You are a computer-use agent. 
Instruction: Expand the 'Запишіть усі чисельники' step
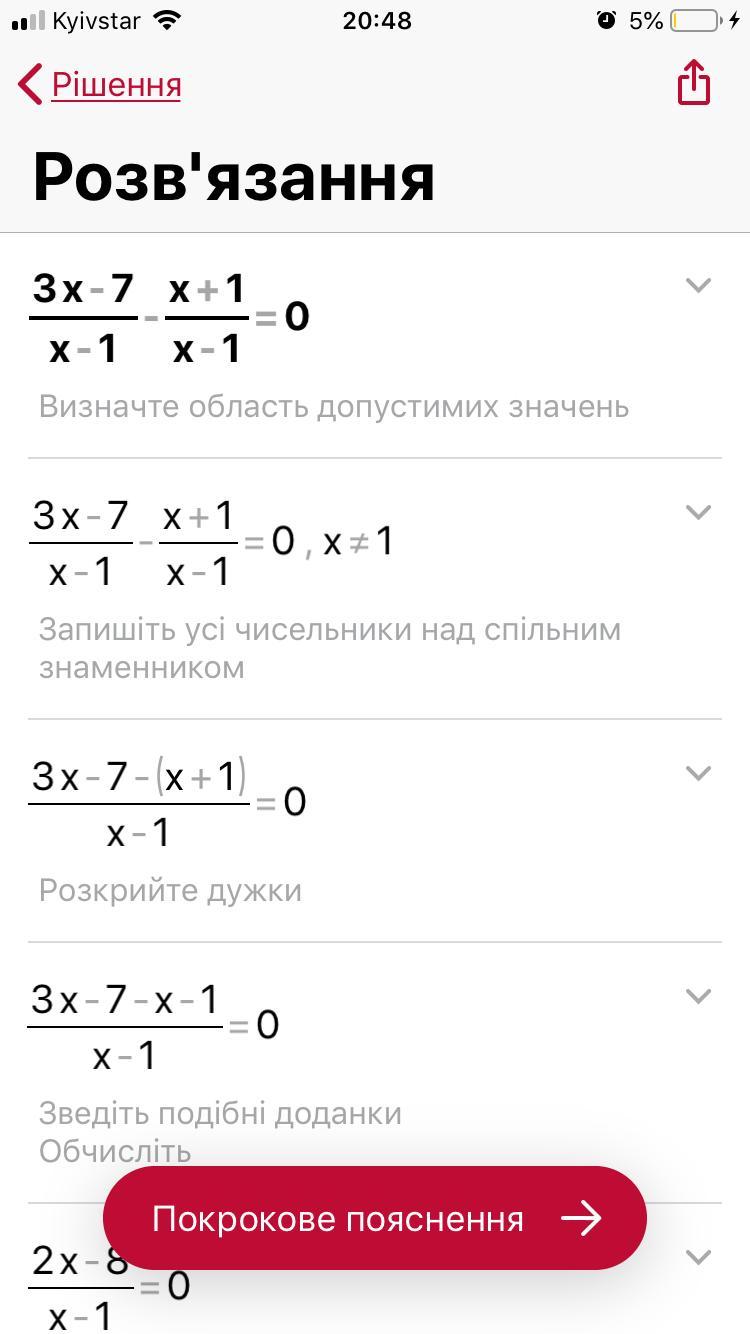tap(698, 512)
